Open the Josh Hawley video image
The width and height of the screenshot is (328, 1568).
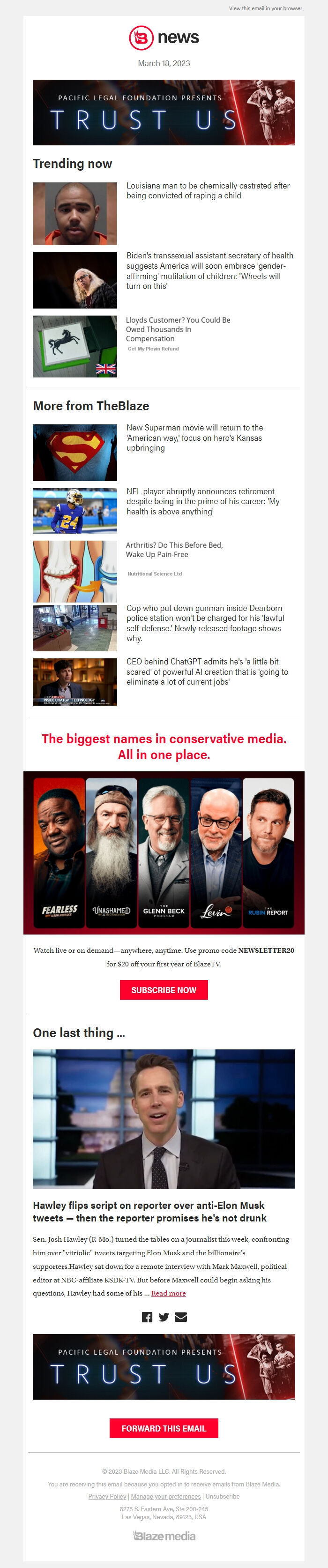pos(164,1119)
